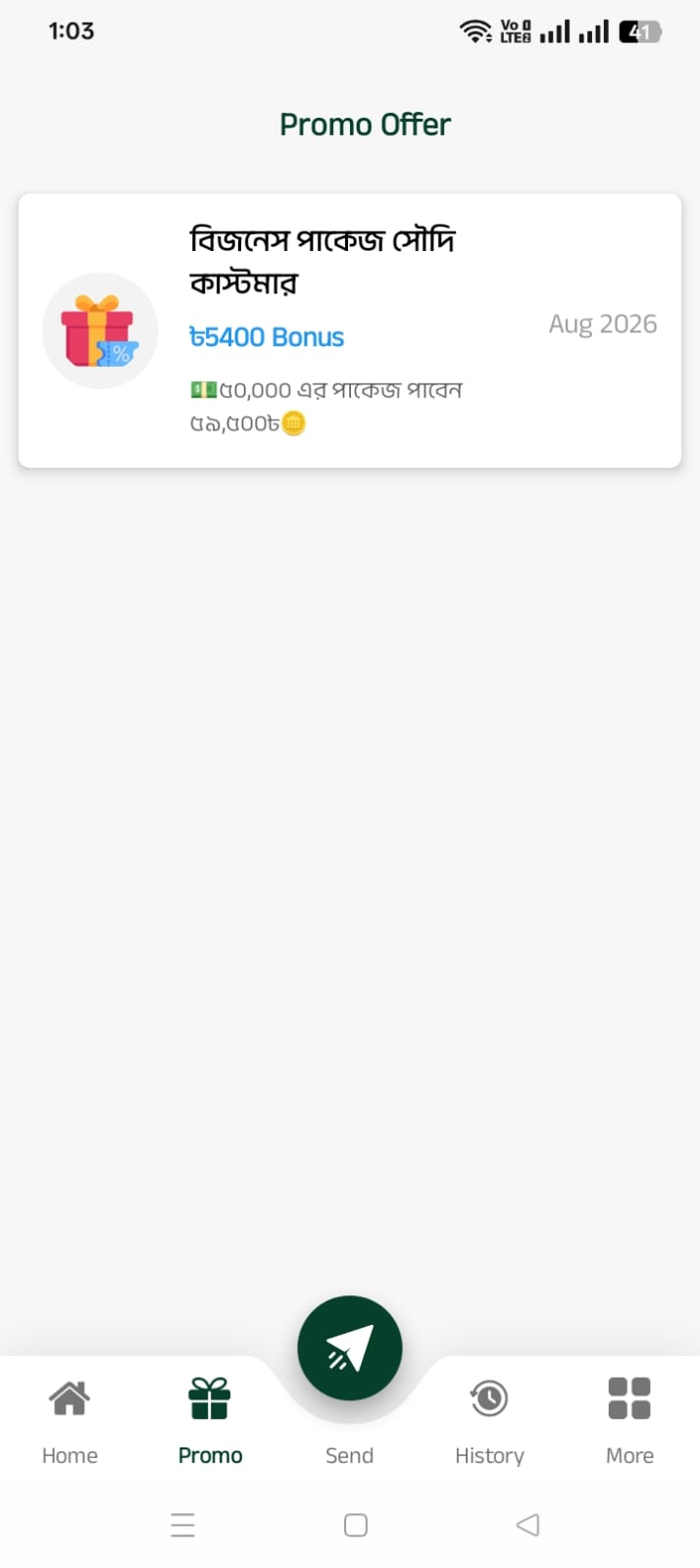
Task: Open the ৳5400 Bonus promo offer card
Action: [349, 330]
